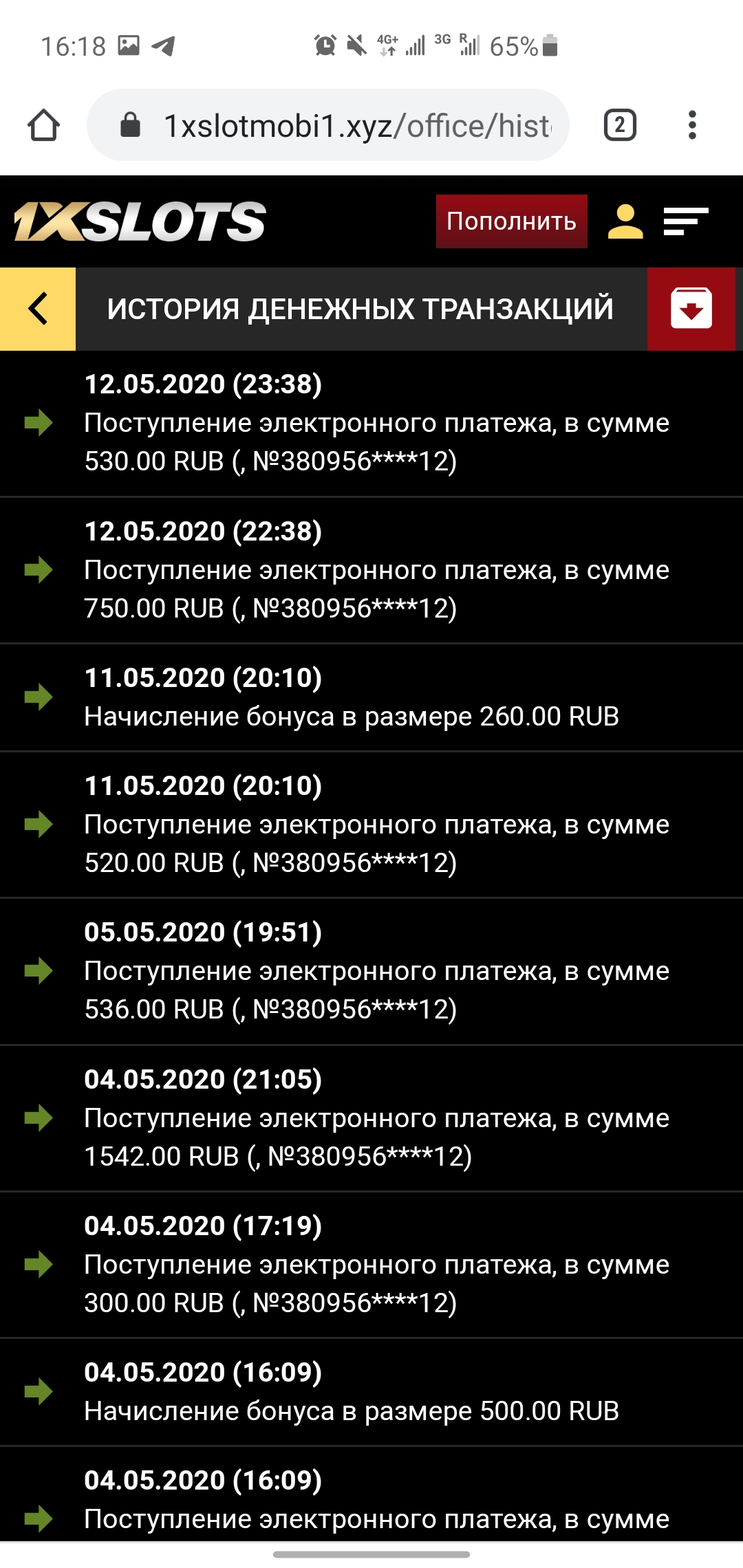Go back using the yellow arrow
The height and width of the screenshot is (1568, 743).
click(x=38, y=309)
